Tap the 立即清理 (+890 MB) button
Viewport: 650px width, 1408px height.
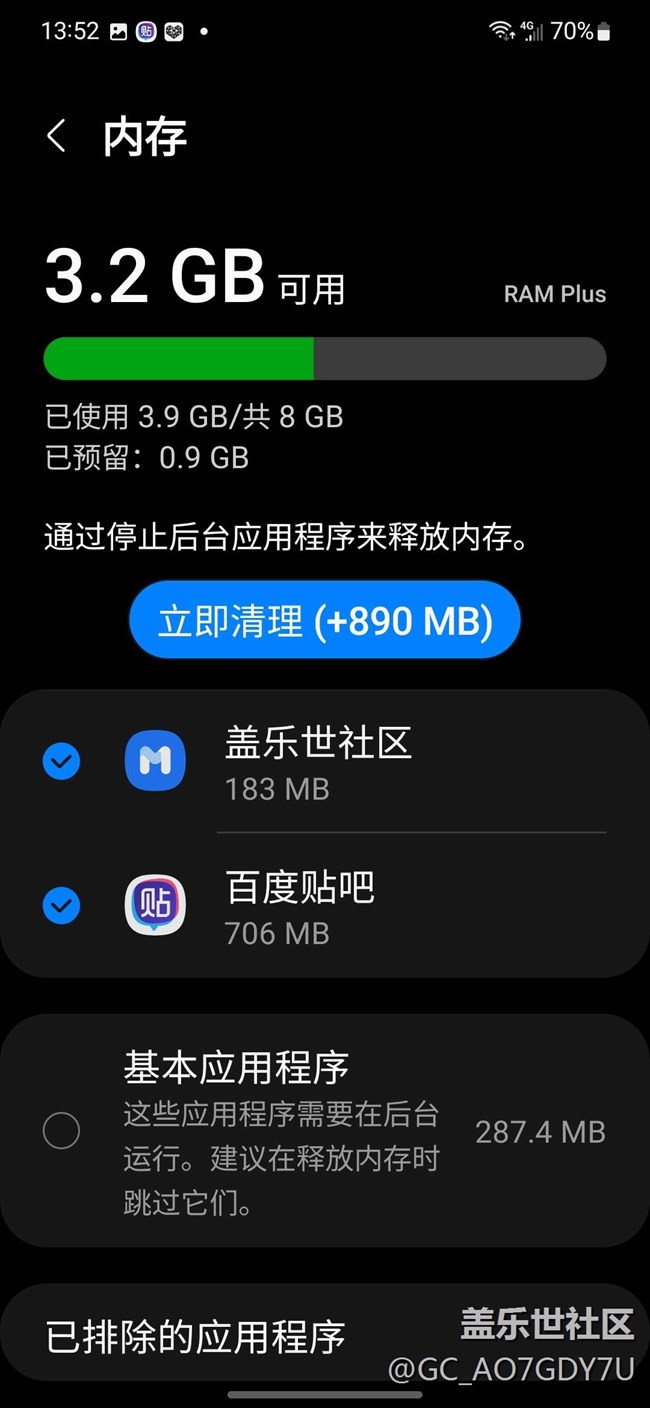[x=325, y=620]
